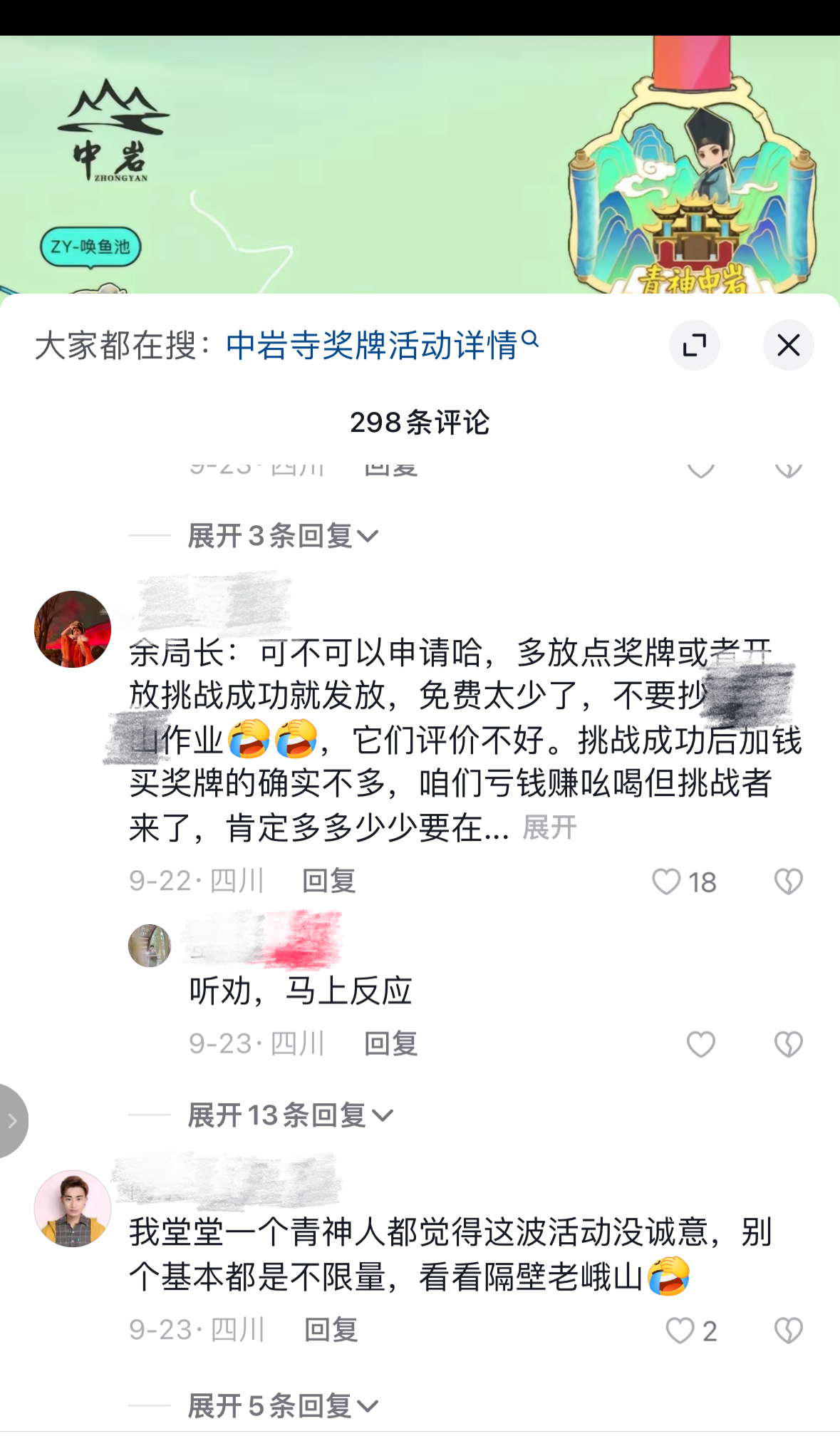Open avatar of 余局长 commenter
Screen dimensions: 840x1446
click(x=73, y=629)
